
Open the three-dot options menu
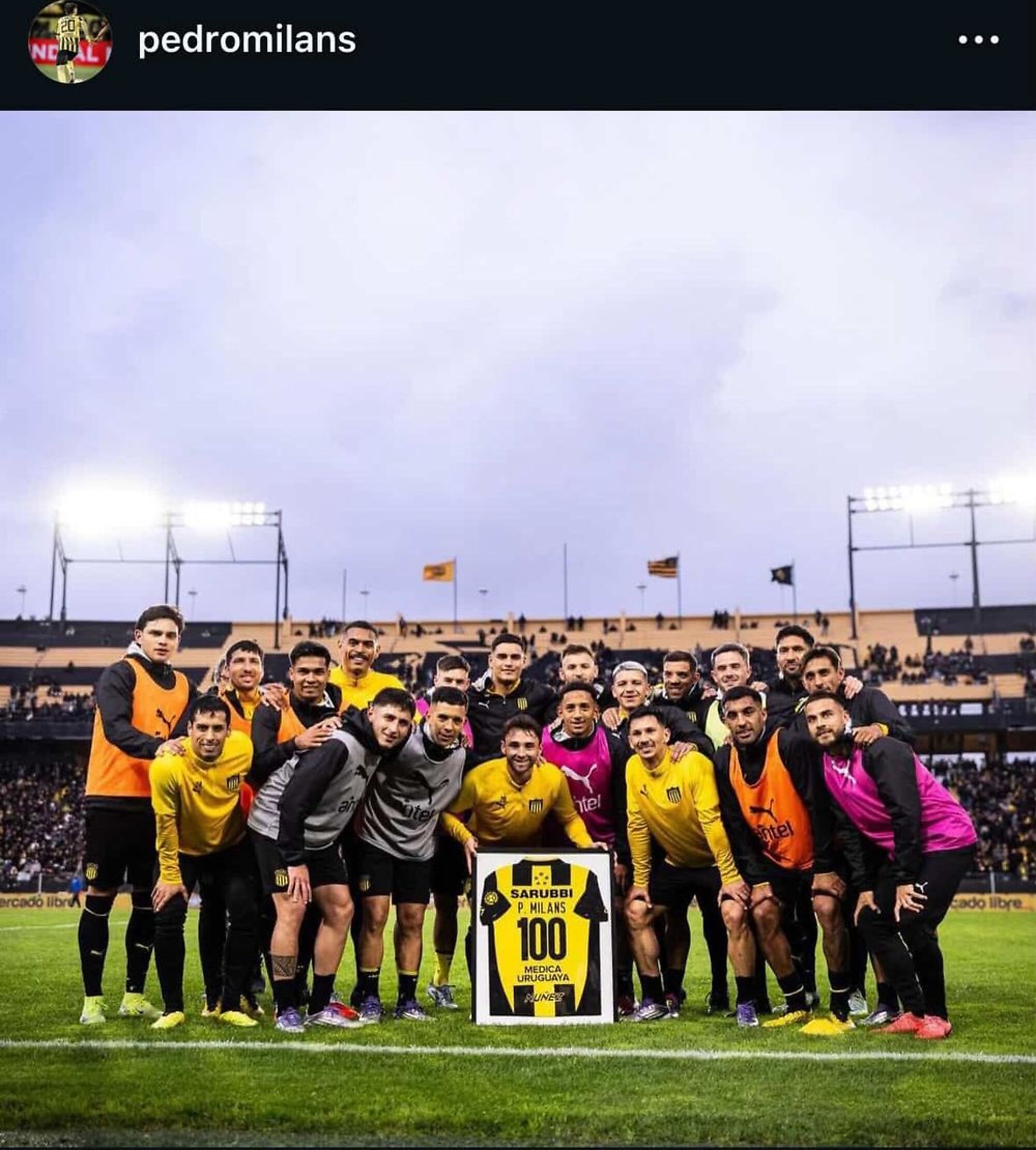[x=978, y=40]
